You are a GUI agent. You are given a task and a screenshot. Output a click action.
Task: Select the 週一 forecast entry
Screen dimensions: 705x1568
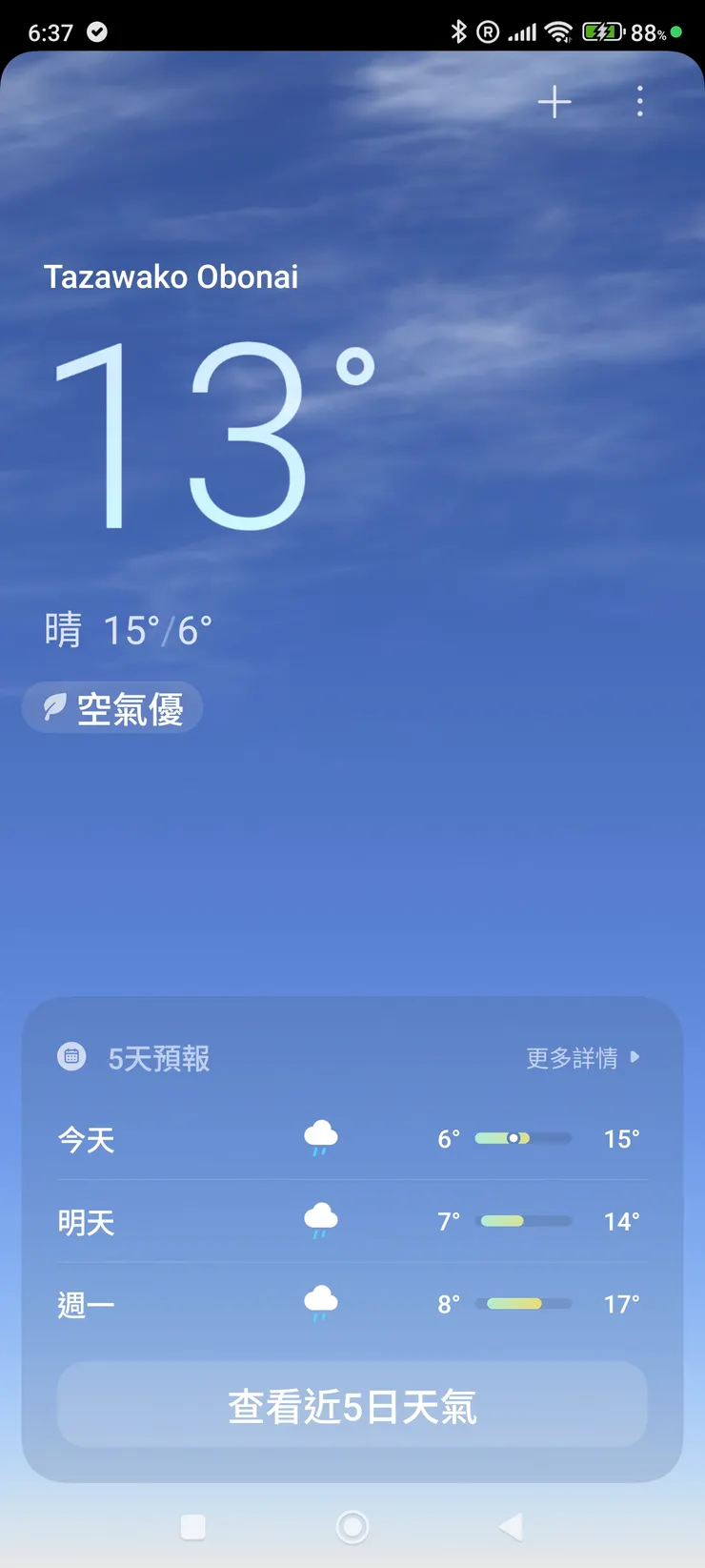pyautogui.click(x=85, y=1304)
